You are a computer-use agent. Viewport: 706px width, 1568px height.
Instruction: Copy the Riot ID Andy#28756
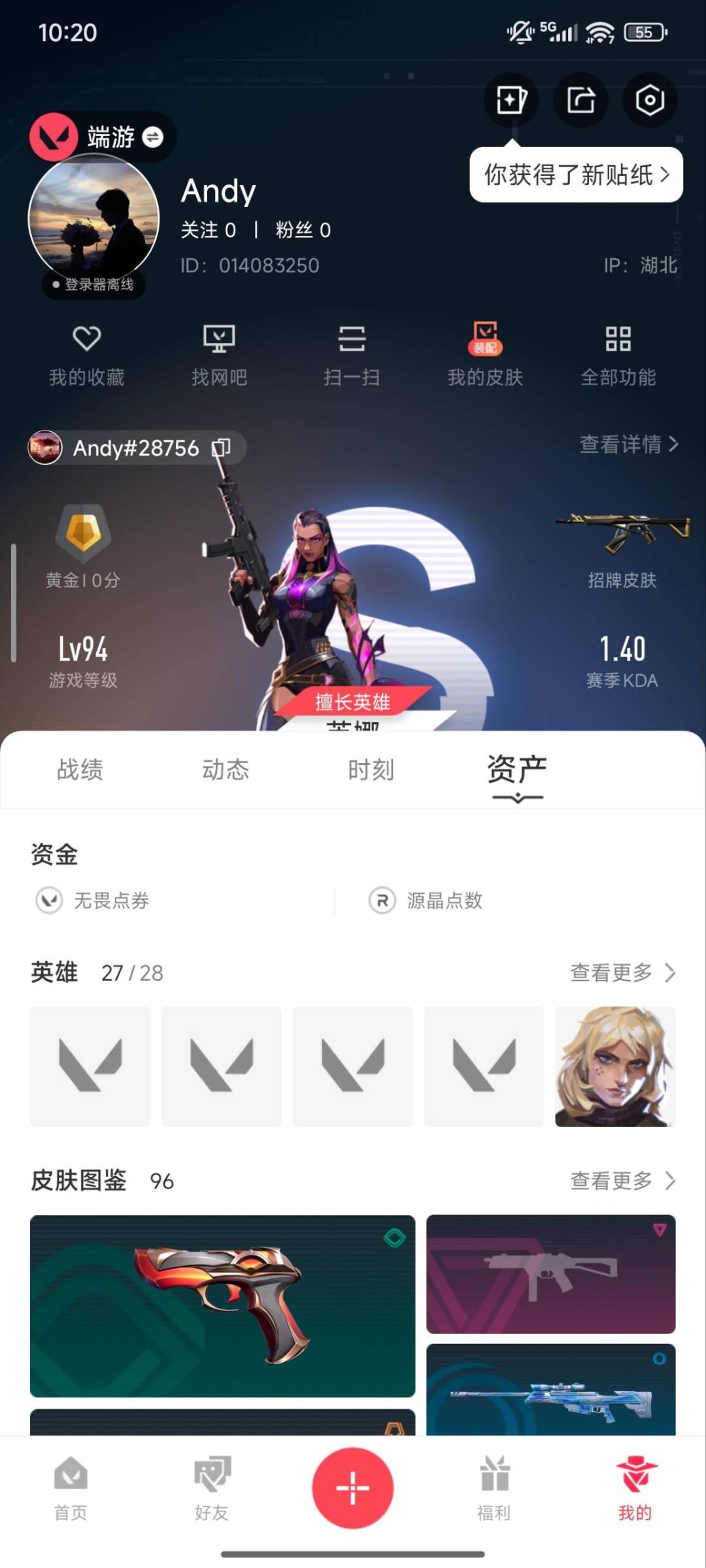(x=222, y=448)
